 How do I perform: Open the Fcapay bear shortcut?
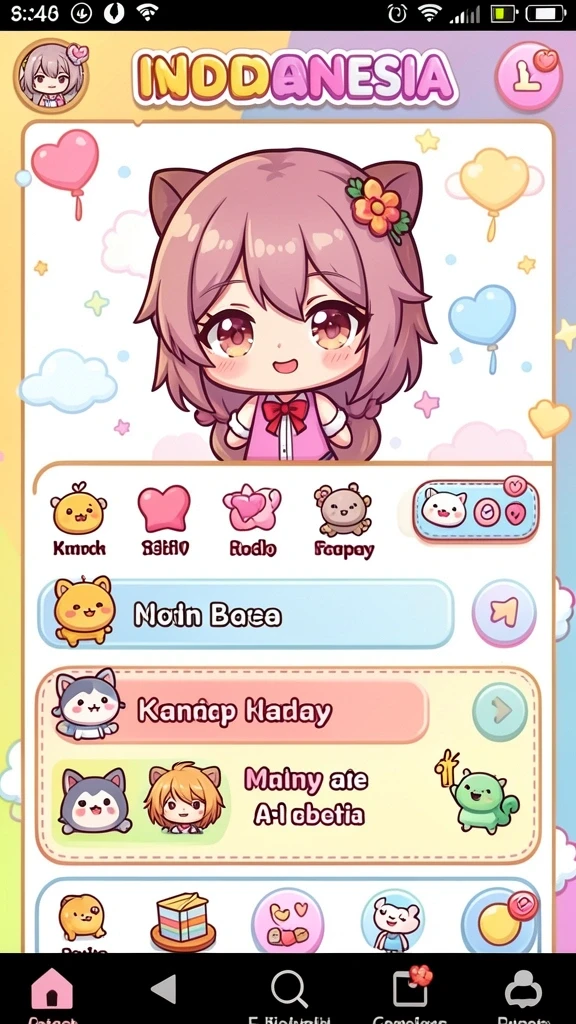point(344,520)
